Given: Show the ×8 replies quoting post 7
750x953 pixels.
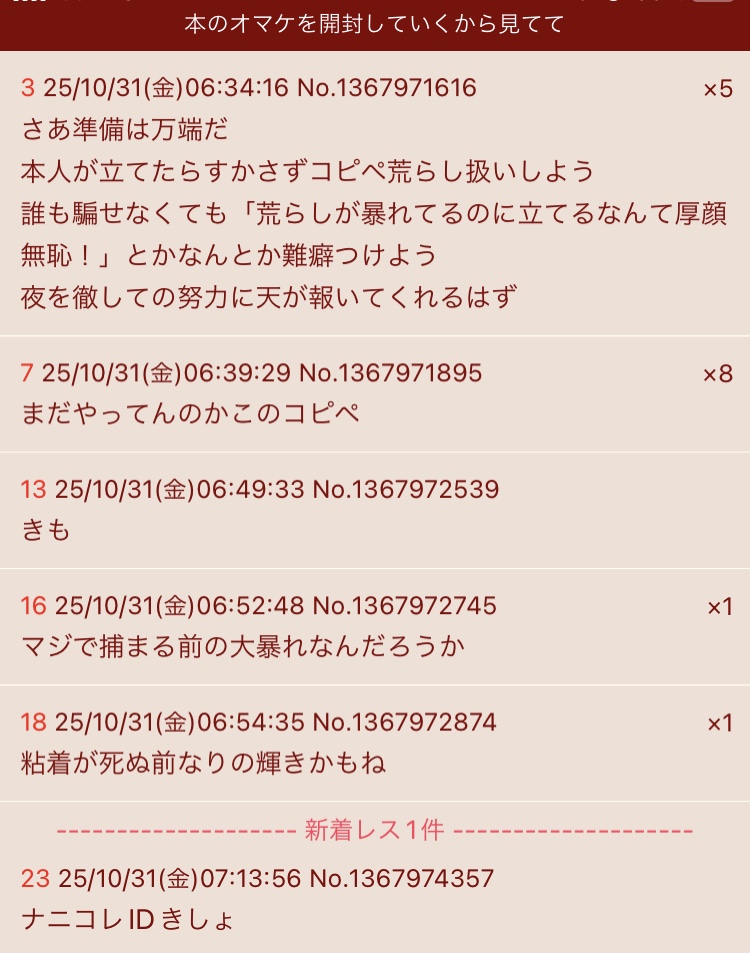Looking at the screenshot, I should point(718,374).
